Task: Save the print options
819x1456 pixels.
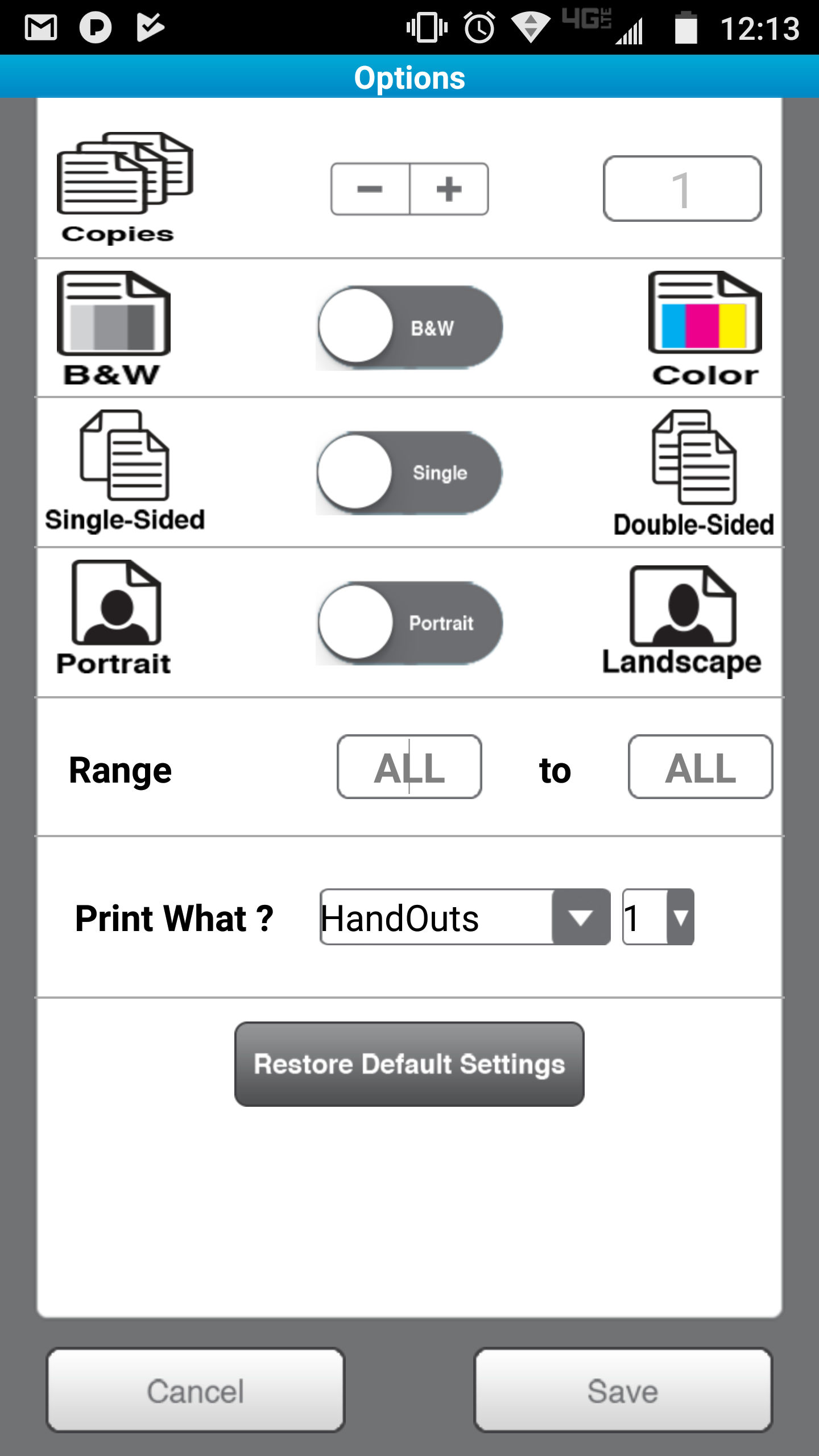Action: coord(623,1391)
